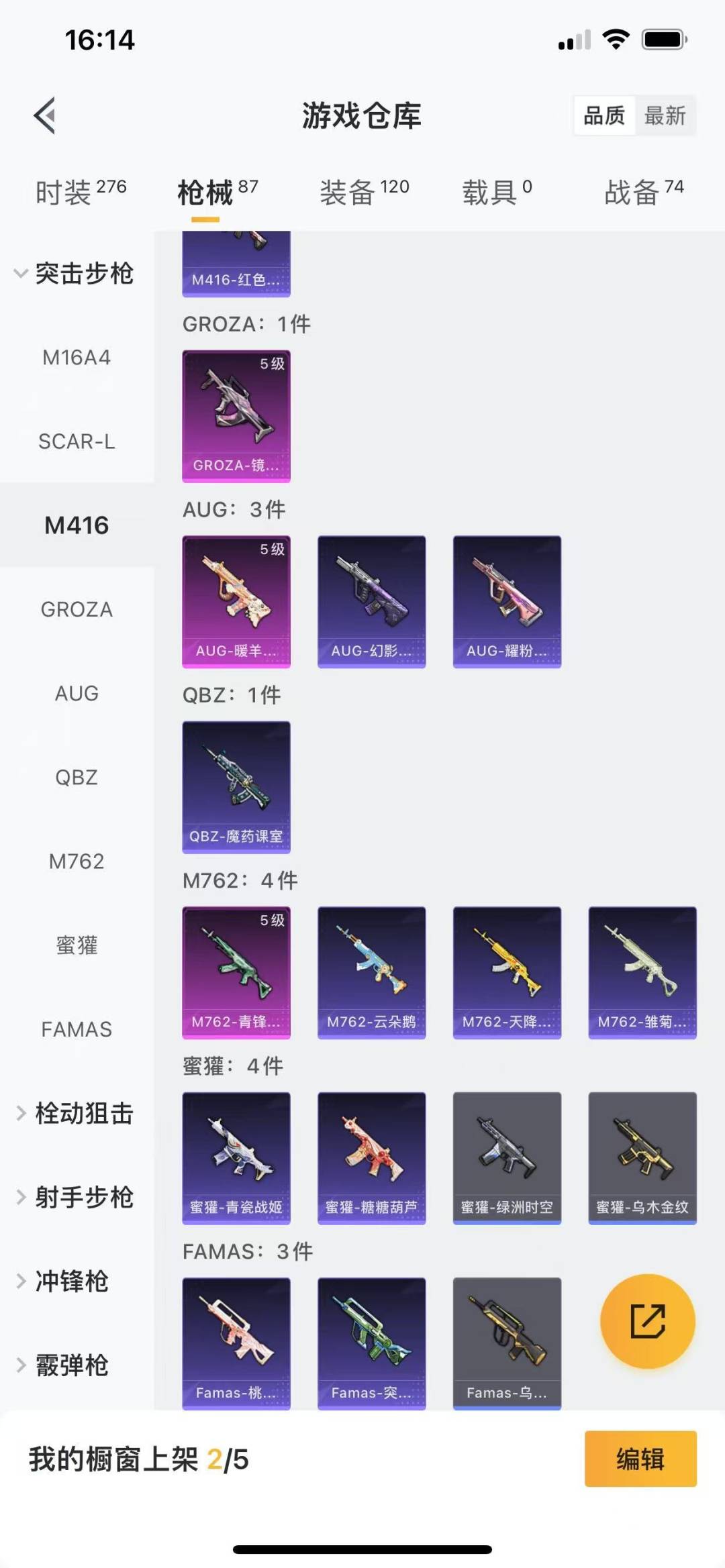This screenshot has width=725, height=1568.
Task: Open the AUG-幻影 skin card
Action: pos(371,601)
